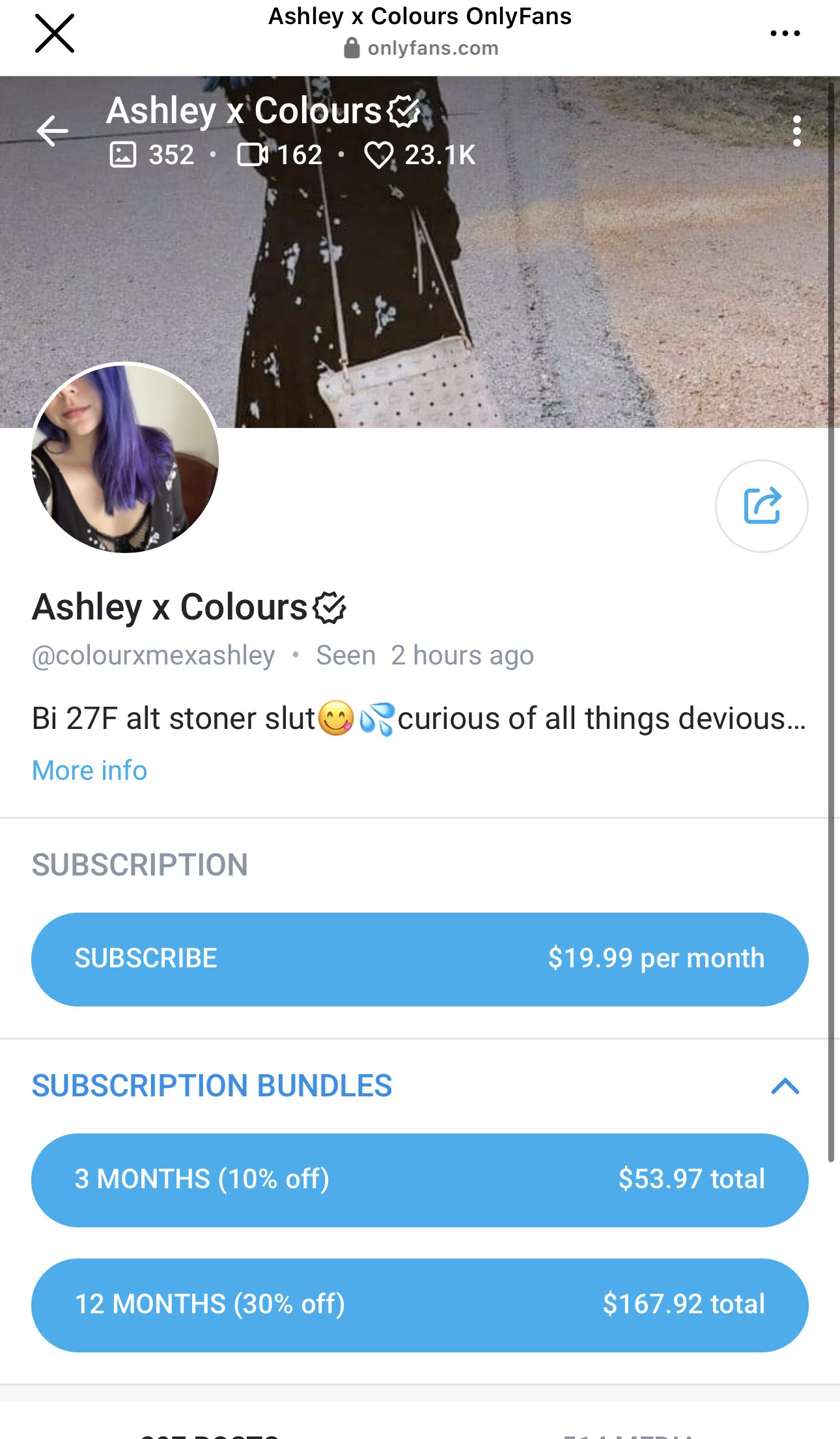
Task: Open the profile's vertical overflow menu
Action: [796, 131]
